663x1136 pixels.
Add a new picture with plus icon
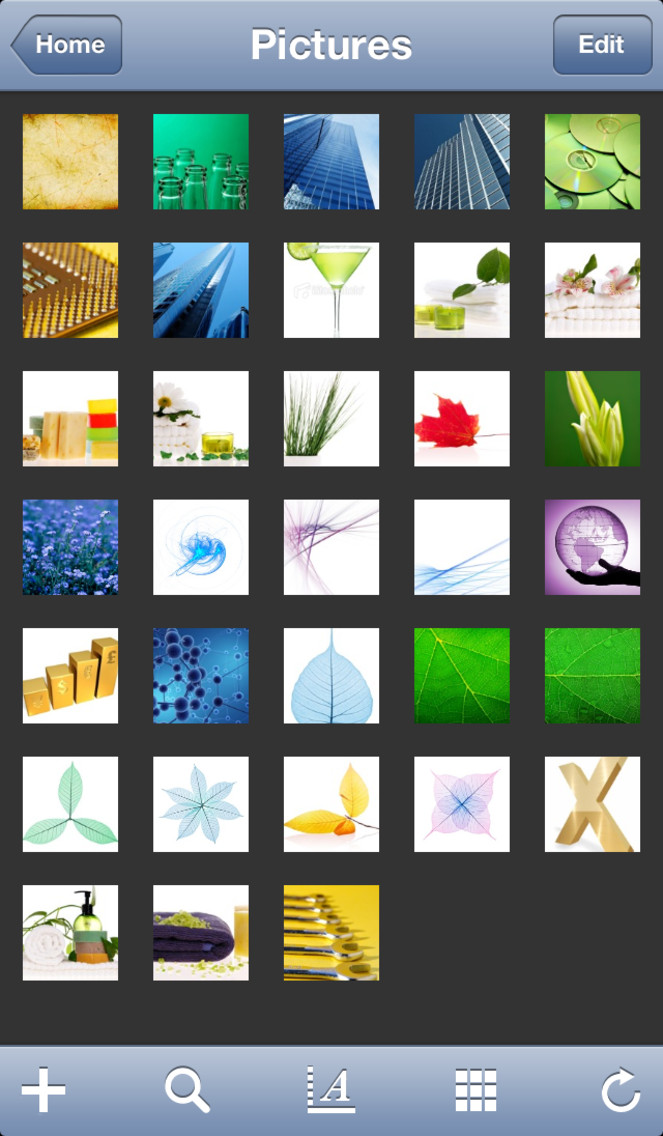(x=43, y=1090)
